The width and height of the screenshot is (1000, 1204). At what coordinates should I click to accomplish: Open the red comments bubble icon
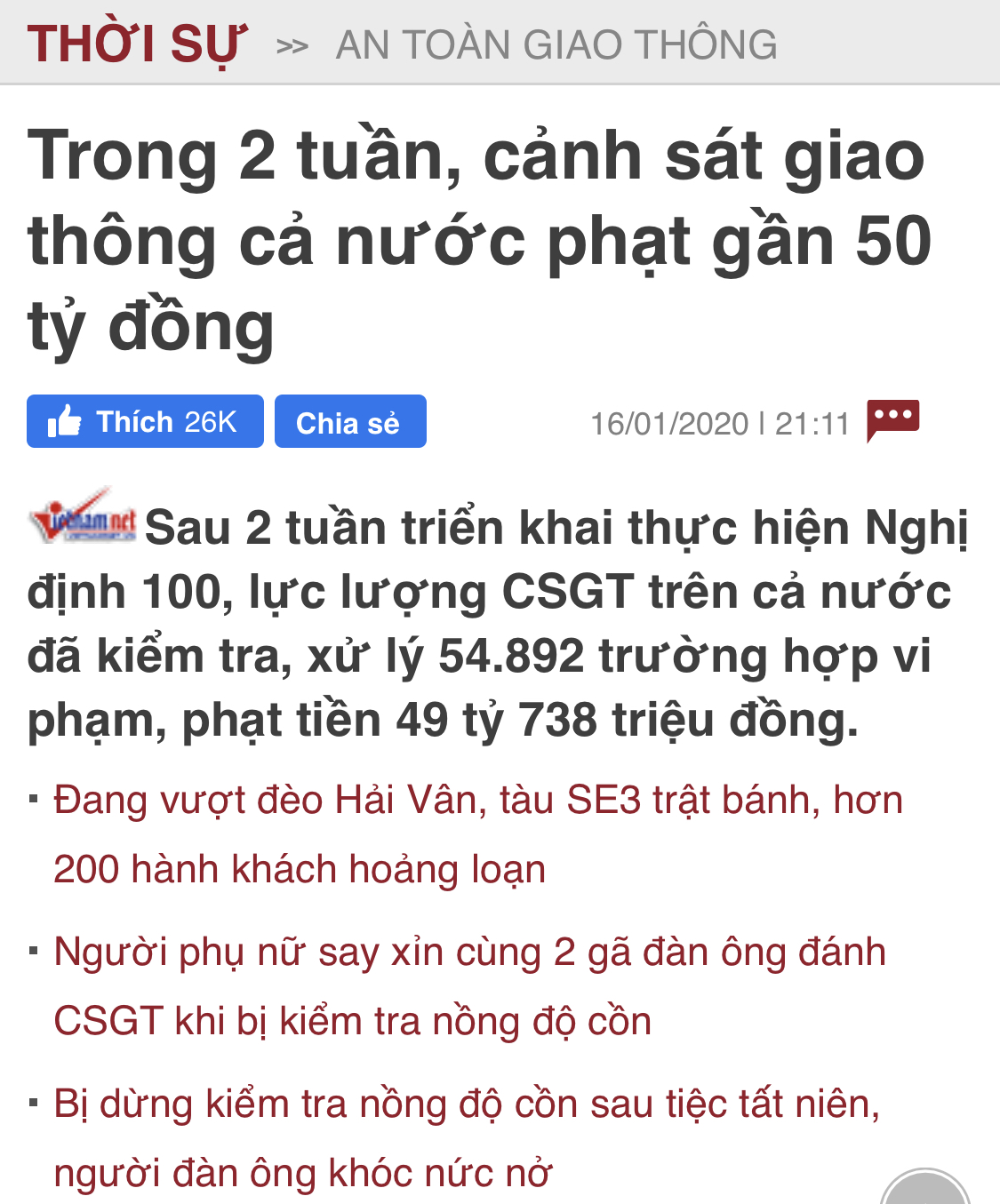892,419
